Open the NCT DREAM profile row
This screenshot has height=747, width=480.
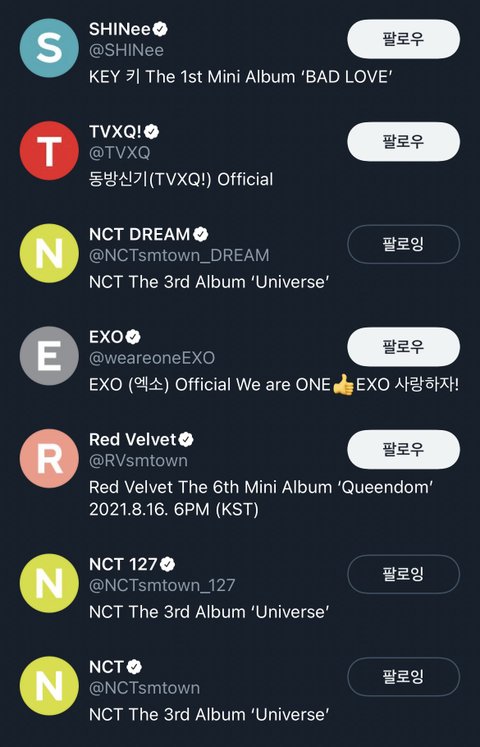pyautogui.click(x=240, y=257)
